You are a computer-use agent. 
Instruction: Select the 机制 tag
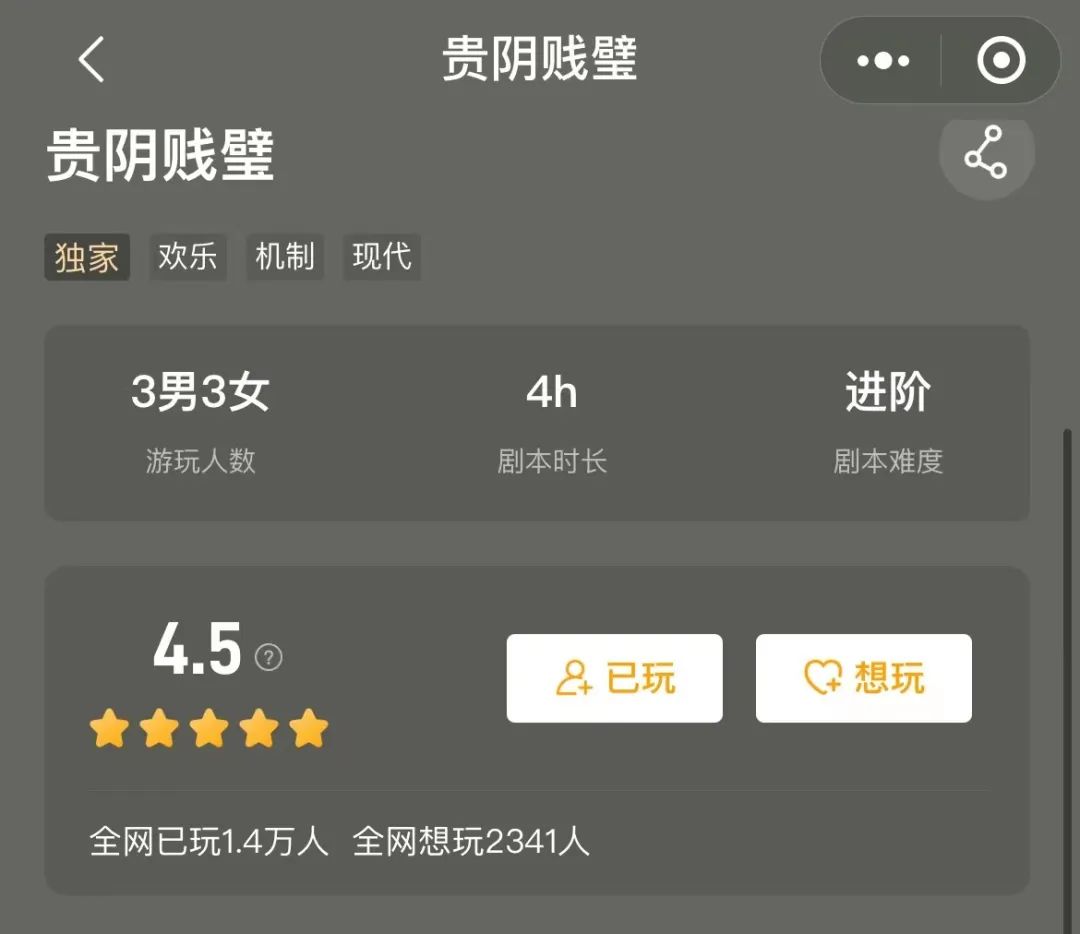[x=285, y=257]
